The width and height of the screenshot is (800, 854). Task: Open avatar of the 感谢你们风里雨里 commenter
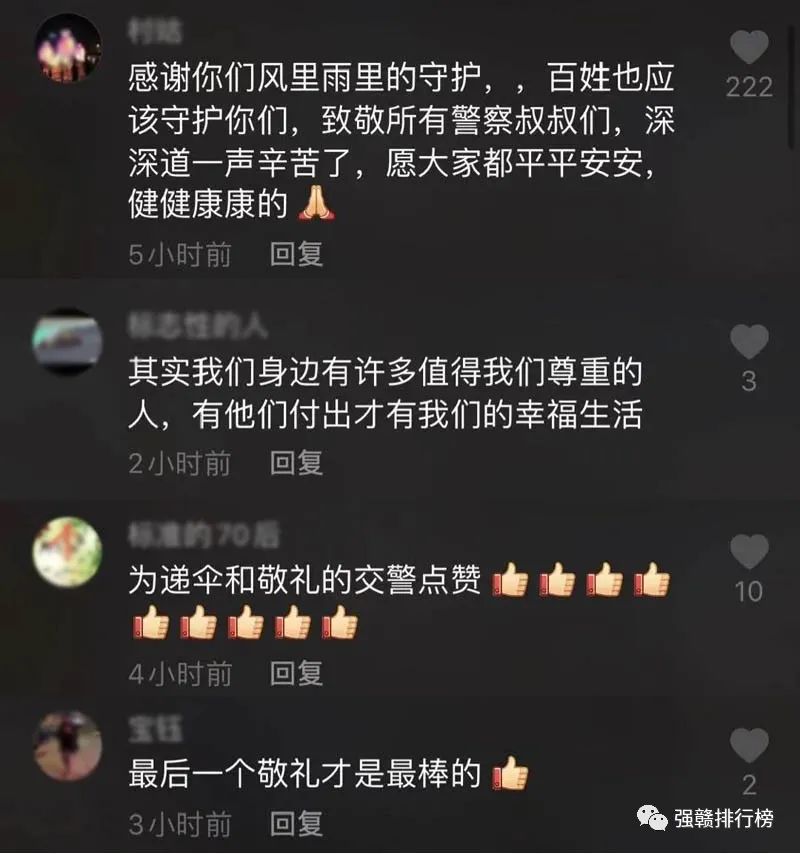(68, 47)
